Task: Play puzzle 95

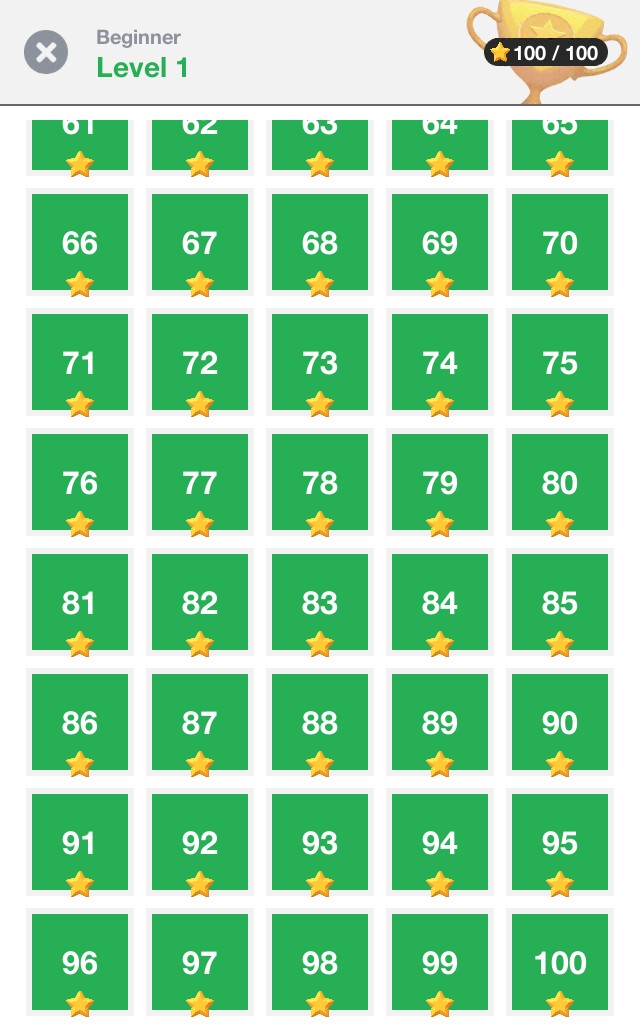Action: [560, 843]
